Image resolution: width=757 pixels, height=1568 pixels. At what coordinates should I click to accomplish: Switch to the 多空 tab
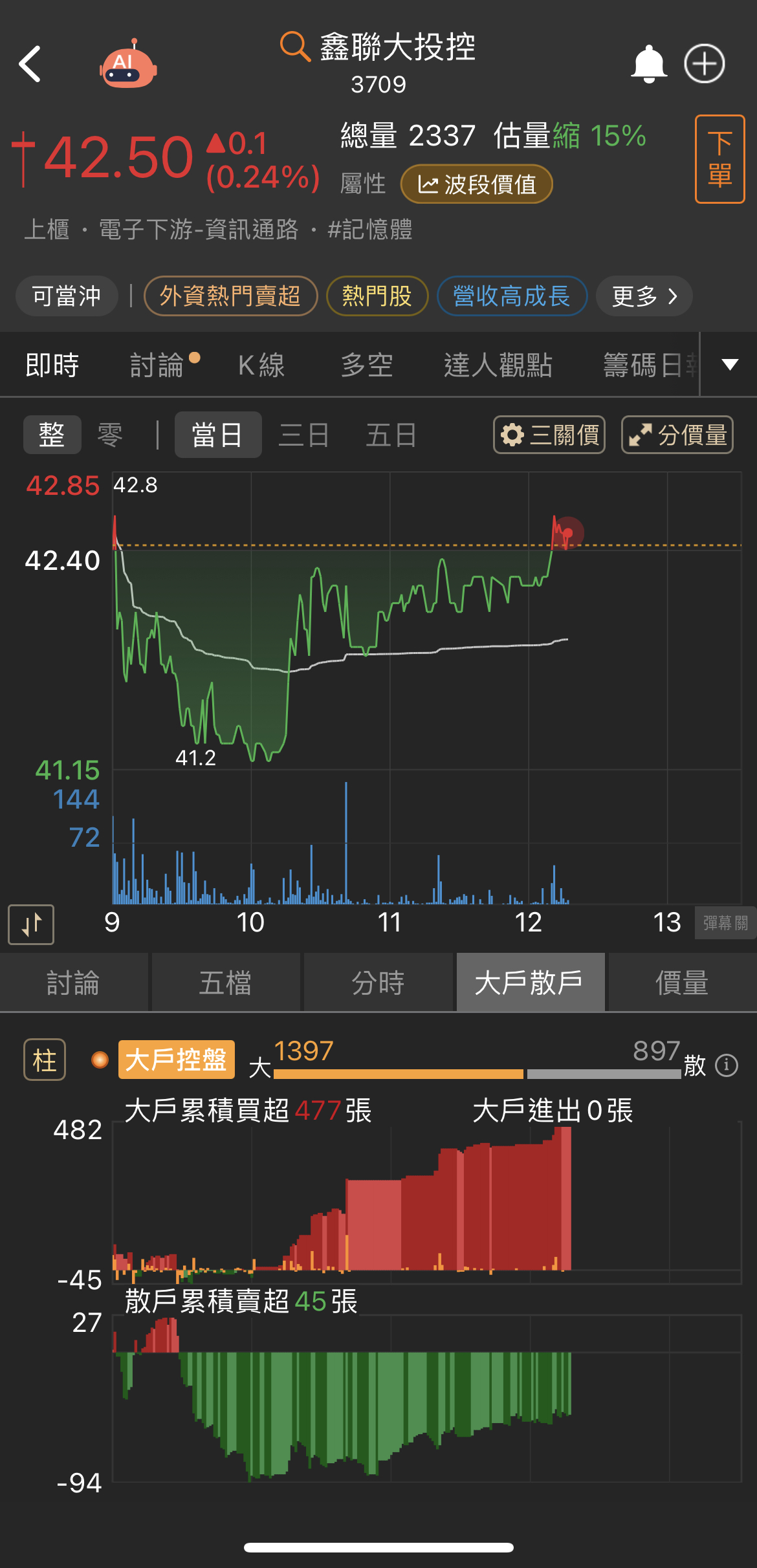[367, 365]
